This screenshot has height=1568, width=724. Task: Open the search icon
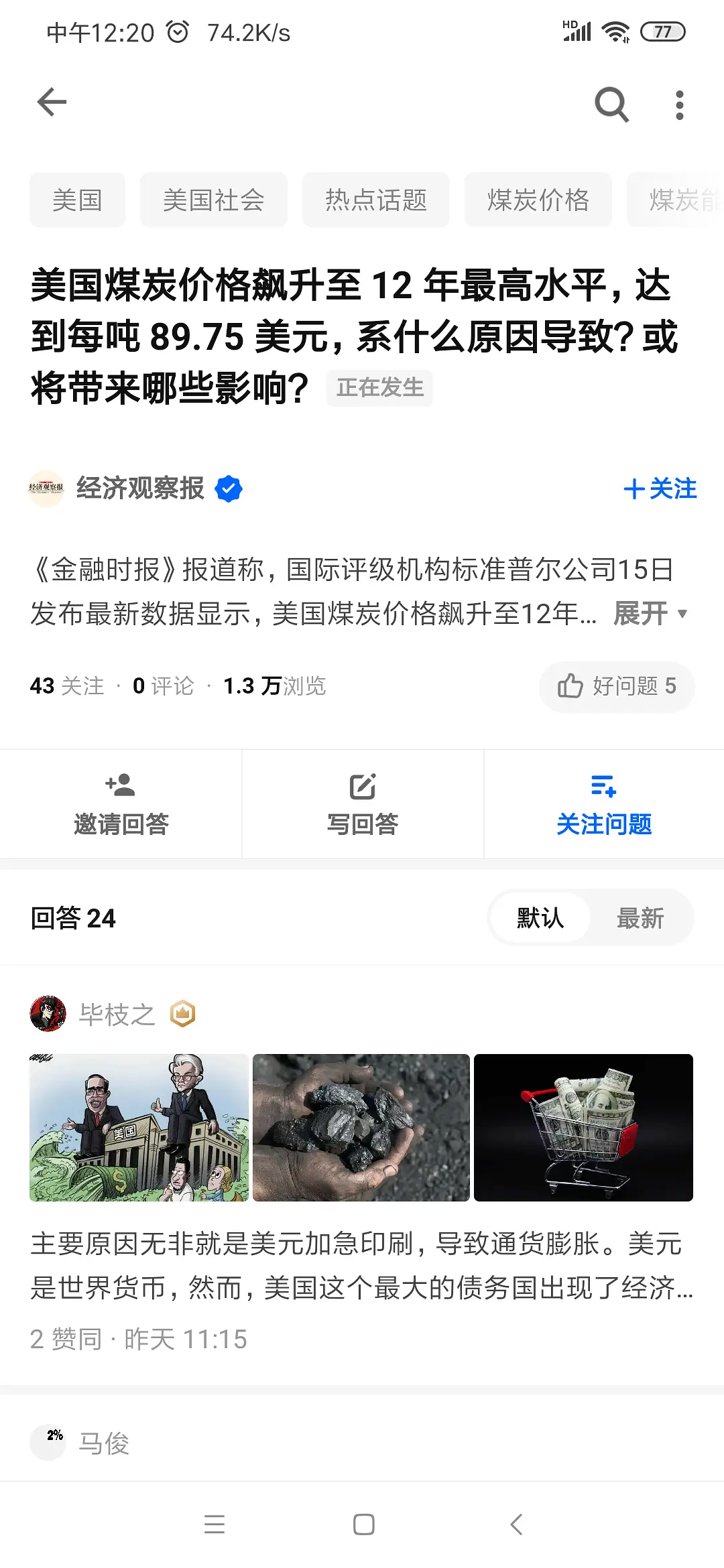point(611,105)
